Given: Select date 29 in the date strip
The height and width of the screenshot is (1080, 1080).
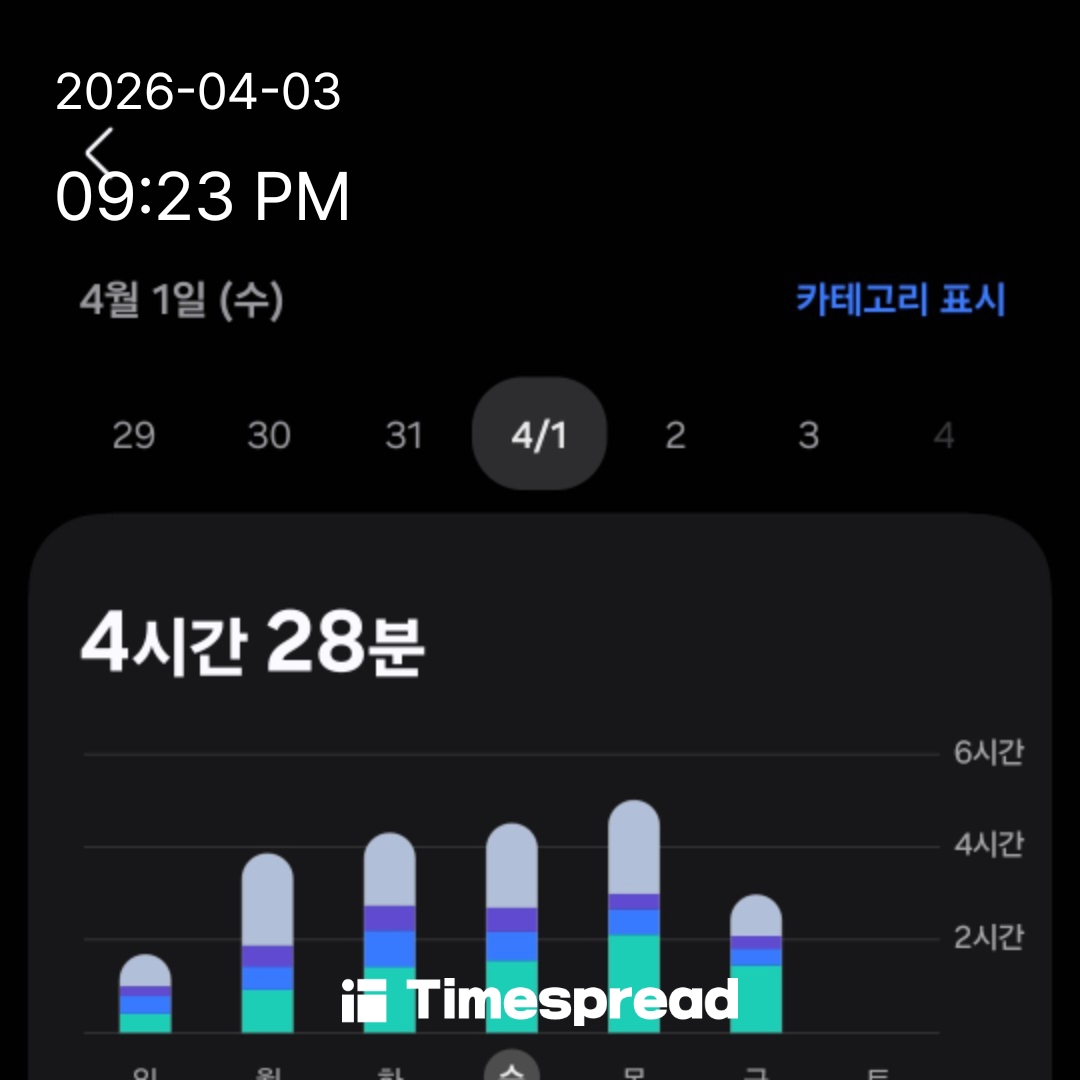Looking at the screenshot, I should 133,436.
